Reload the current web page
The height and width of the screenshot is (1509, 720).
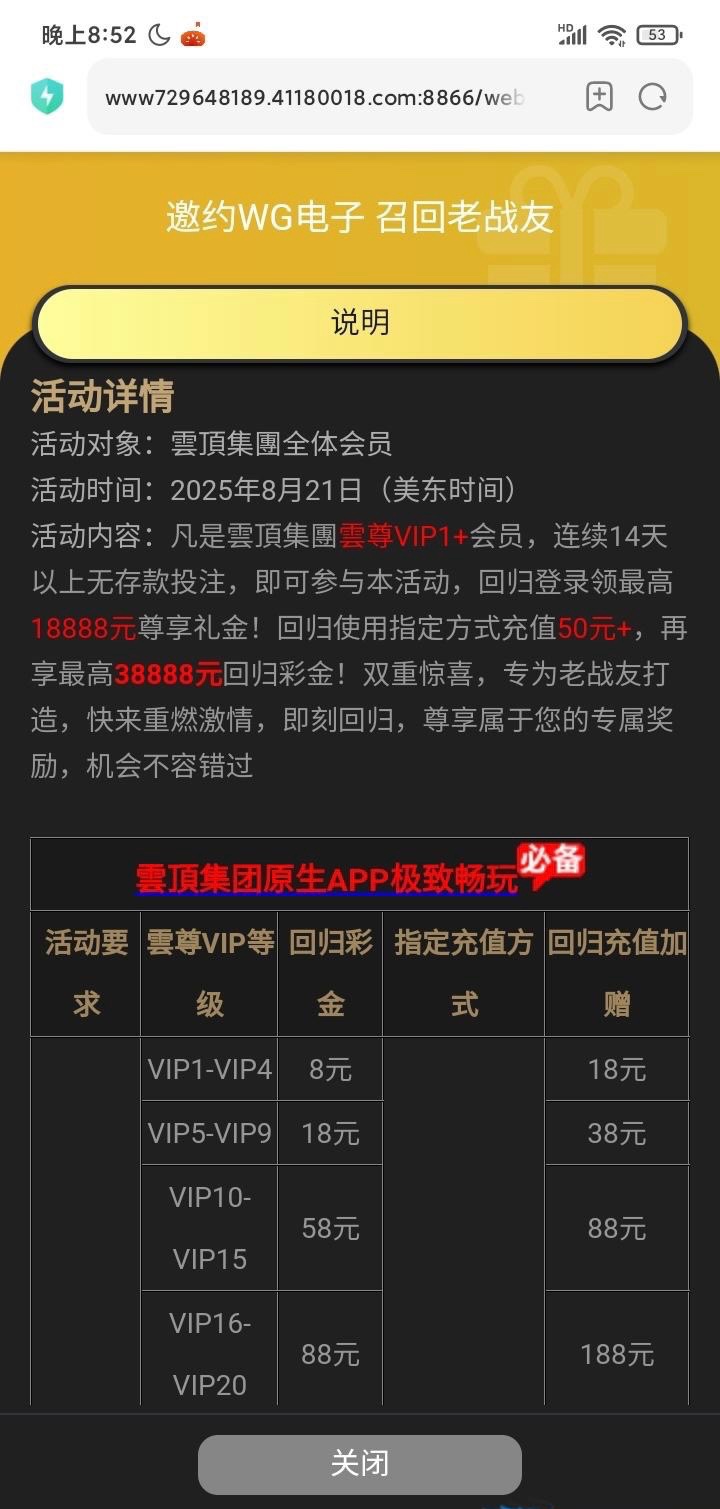[x=653, y=97]
